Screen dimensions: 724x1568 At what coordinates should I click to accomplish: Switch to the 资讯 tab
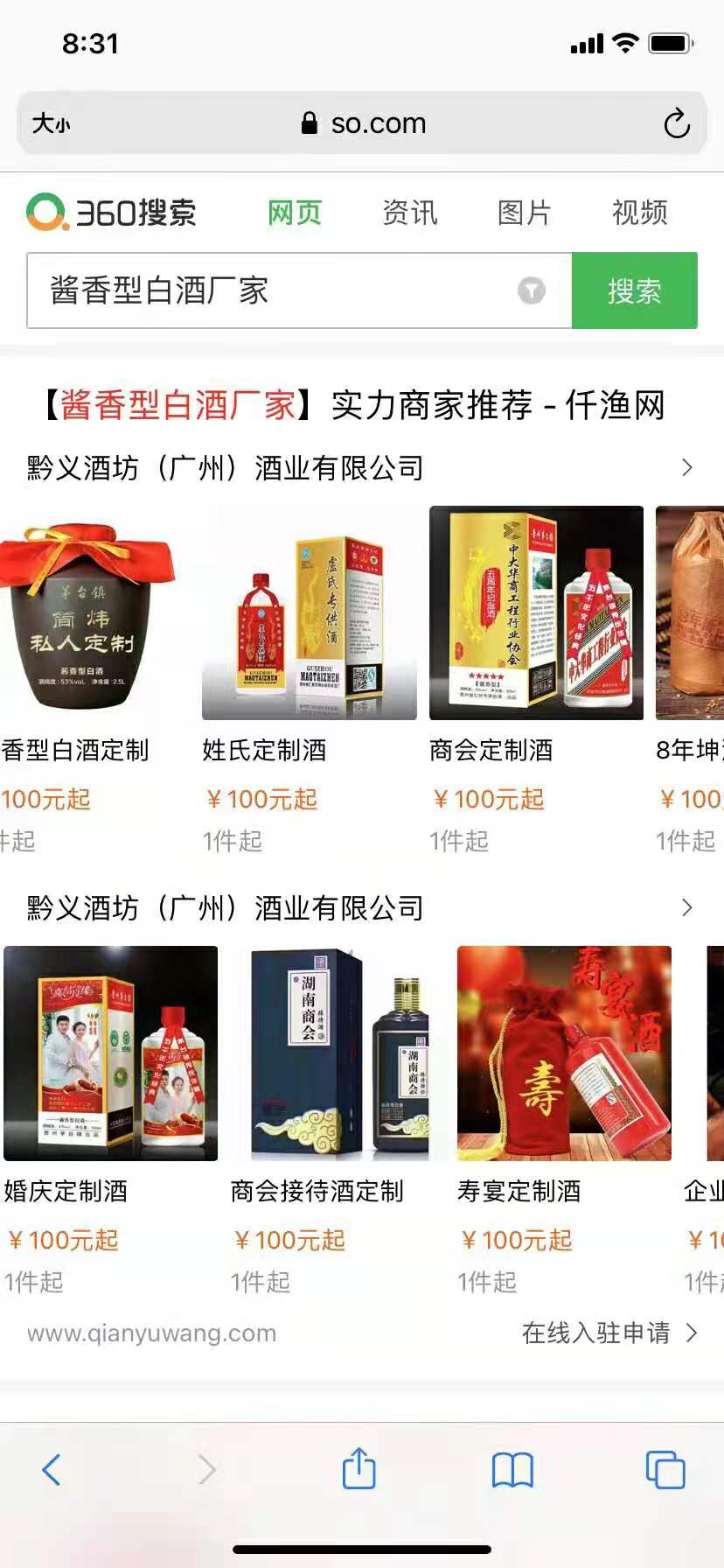click(409, 213)
